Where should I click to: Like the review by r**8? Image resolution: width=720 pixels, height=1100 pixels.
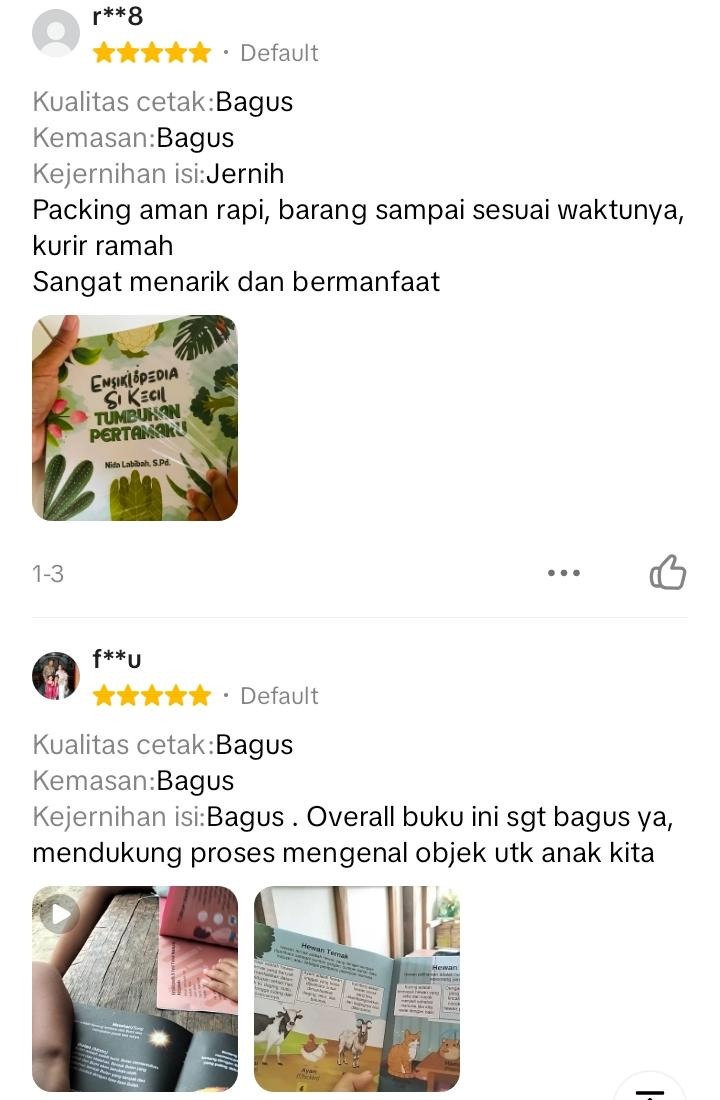click(668, 573)
